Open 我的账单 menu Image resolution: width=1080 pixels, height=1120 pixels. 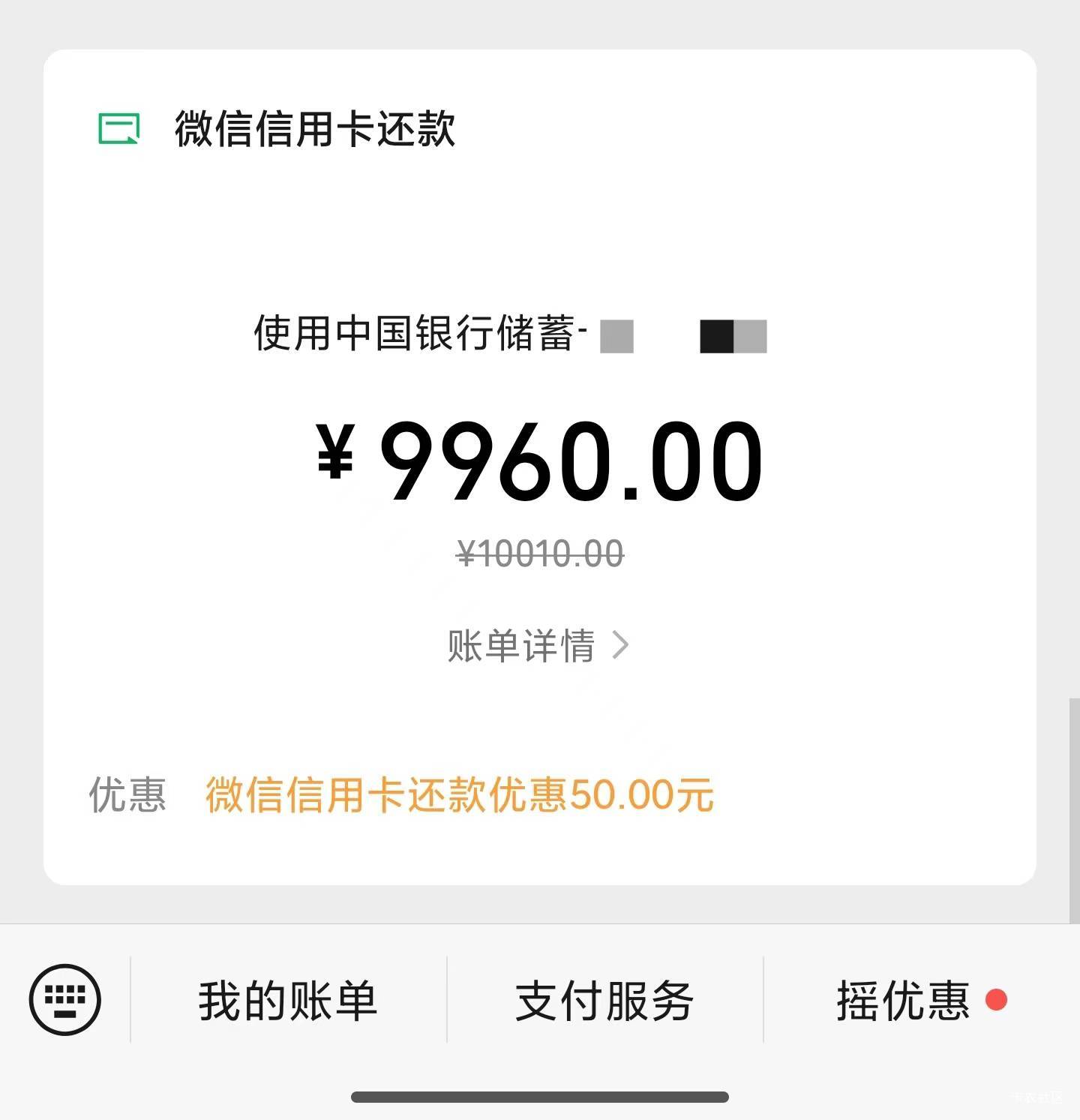click(x=288, y=1000)
